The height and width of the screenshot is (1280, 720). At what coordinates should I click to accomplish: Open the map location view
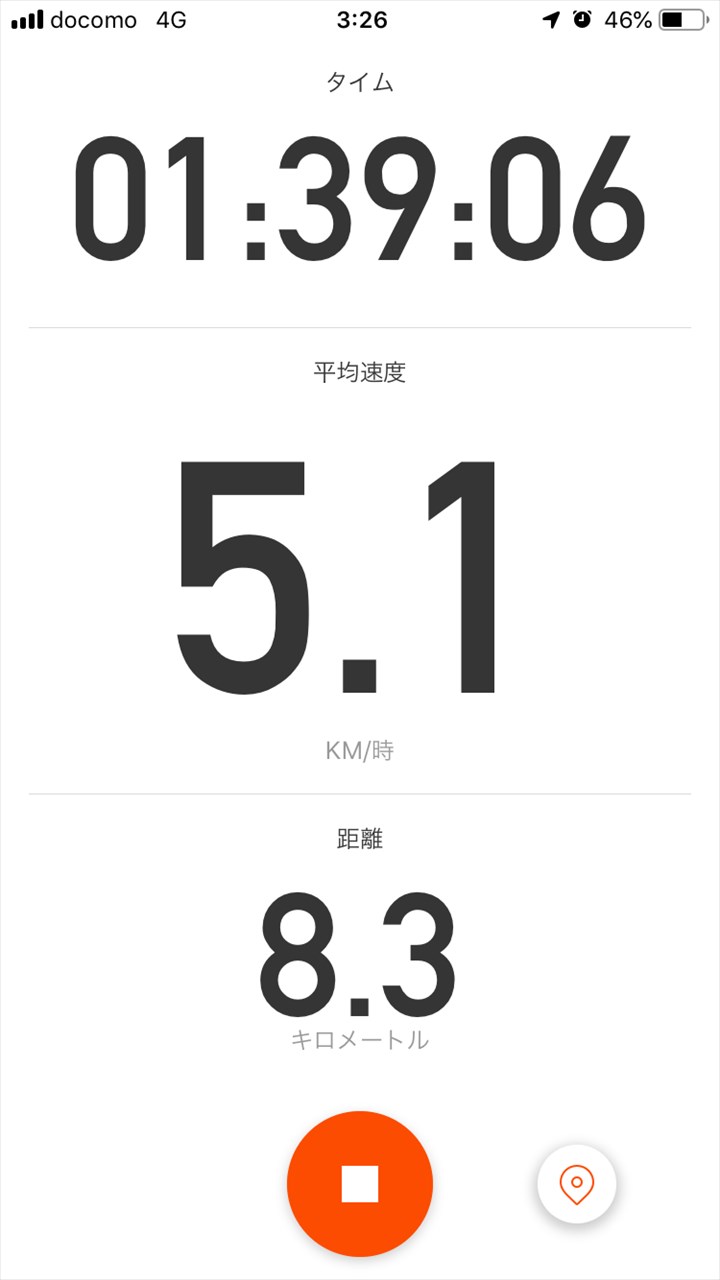576,1184
